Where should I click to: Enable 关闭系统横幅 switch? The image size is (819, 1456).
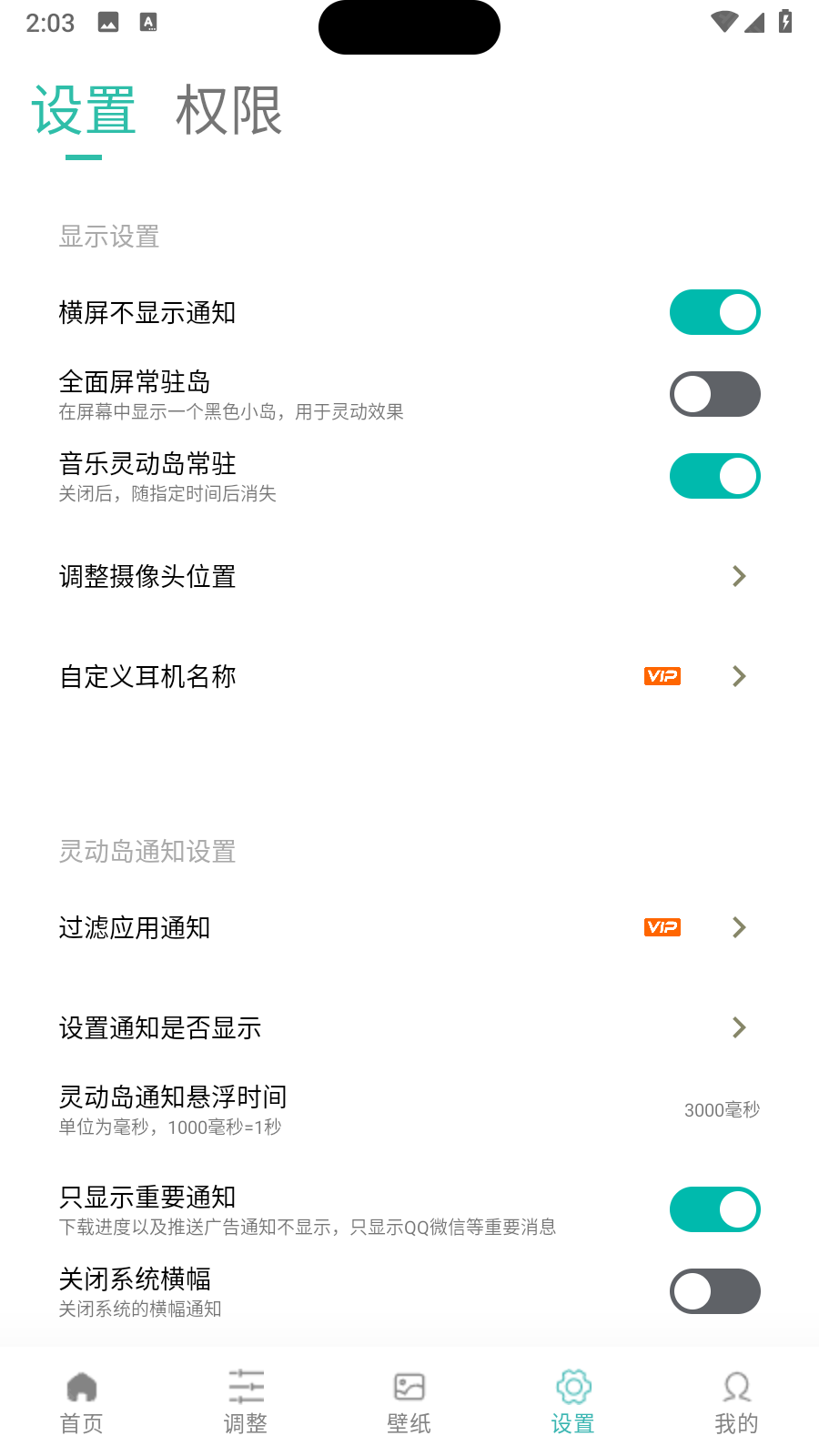[714, 1291]
